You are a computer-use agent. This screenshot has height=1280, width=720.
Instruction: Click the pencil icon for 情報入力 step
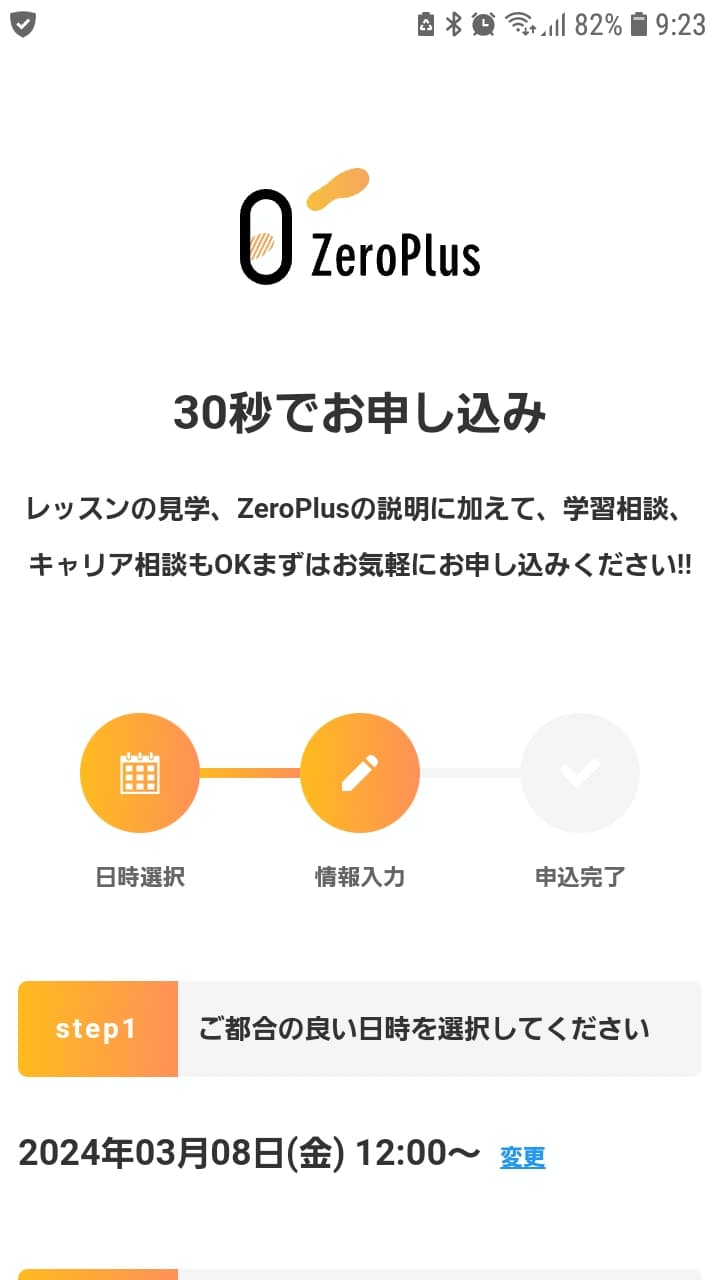click(360, 772)
